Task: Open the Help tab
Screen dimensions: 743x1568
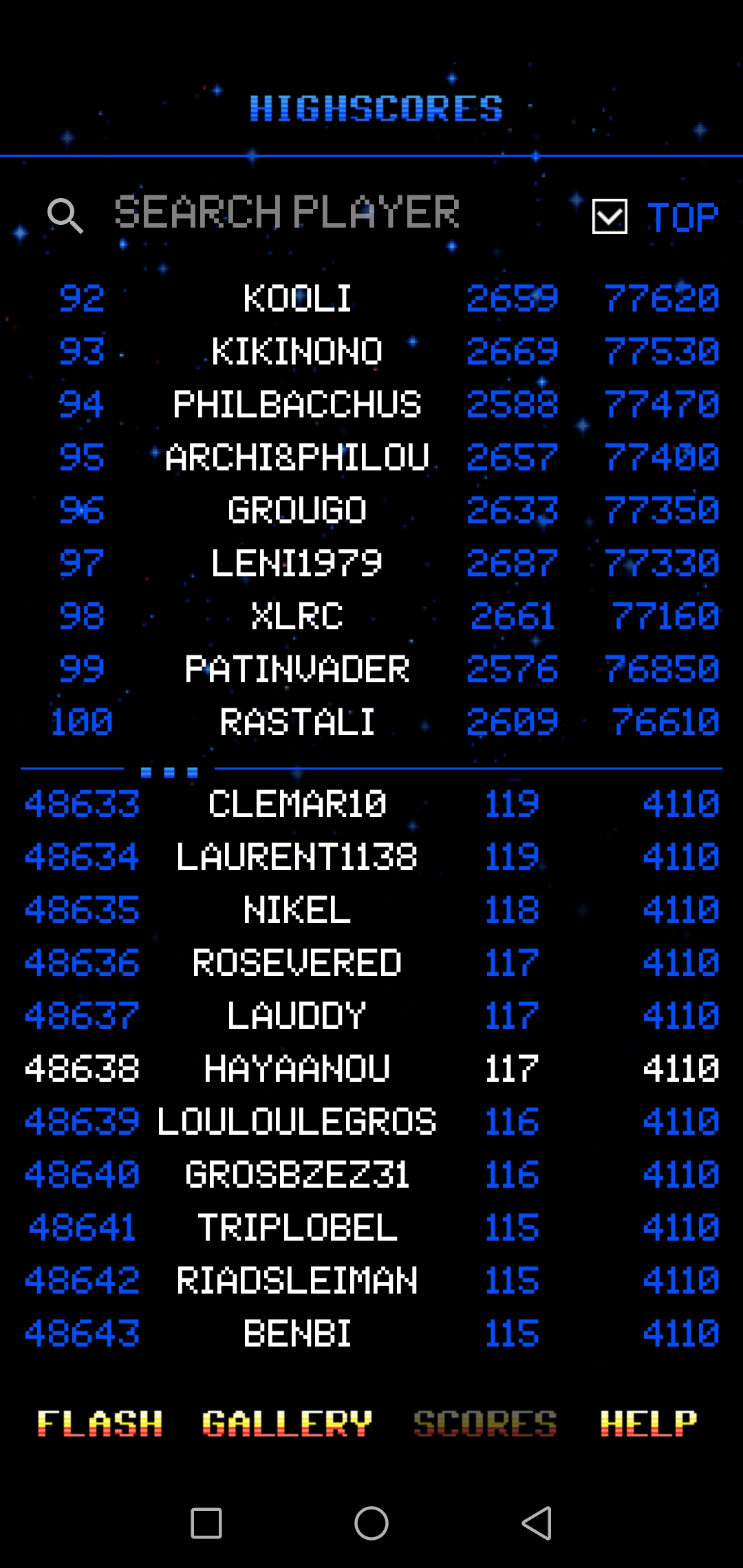Action: click(648, 1423)
